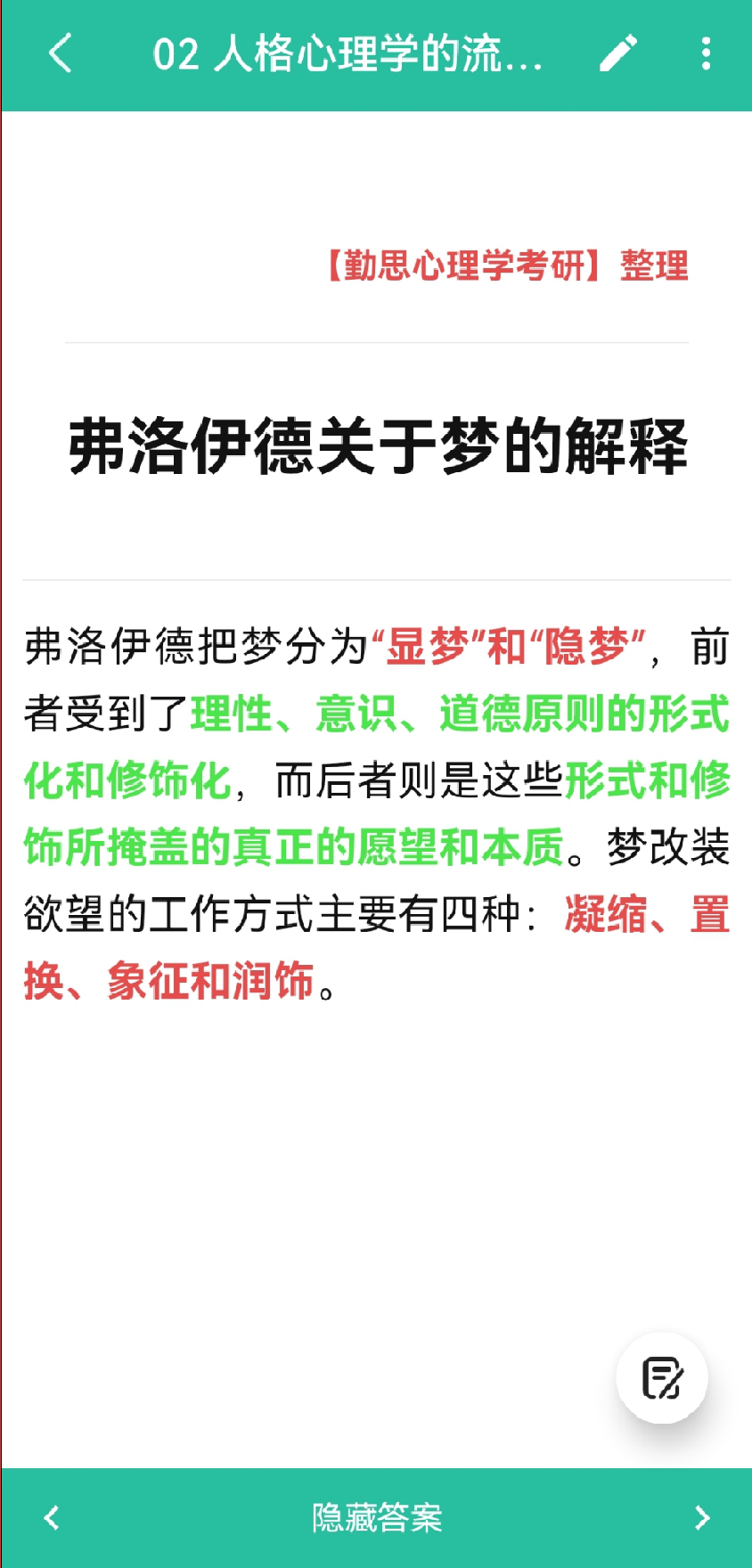Tap the pencil edit icon
The height and width of the screenshot is (1568, 752).
[x=618, y=53]
